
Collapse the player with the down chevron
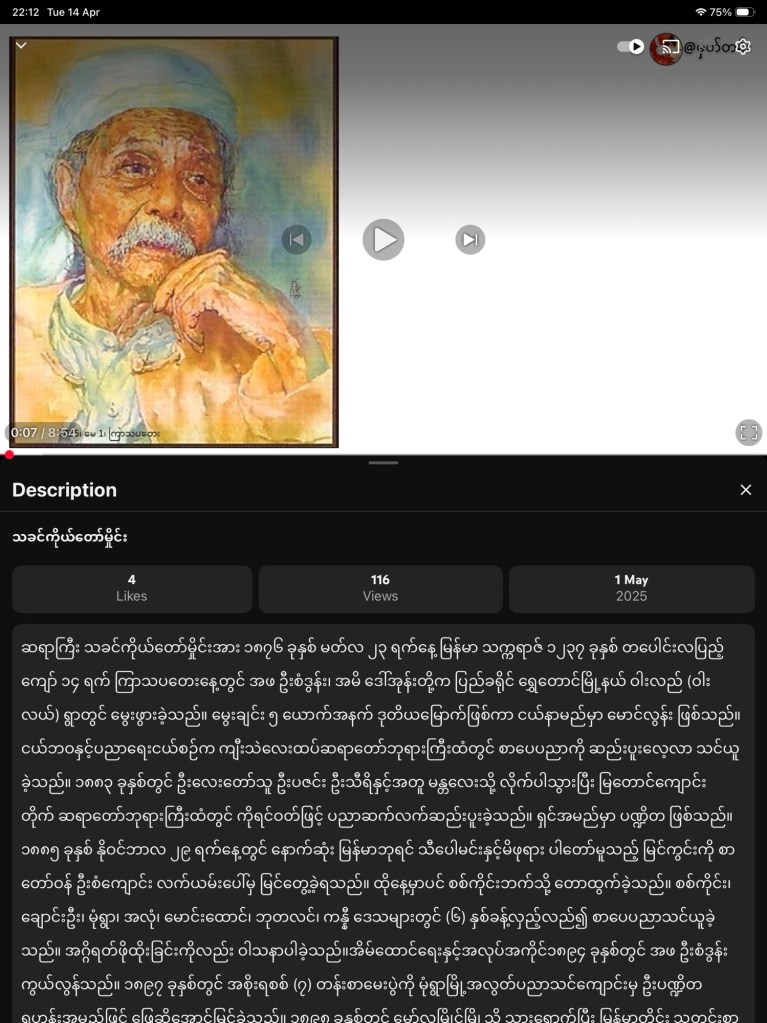point(21,45)
